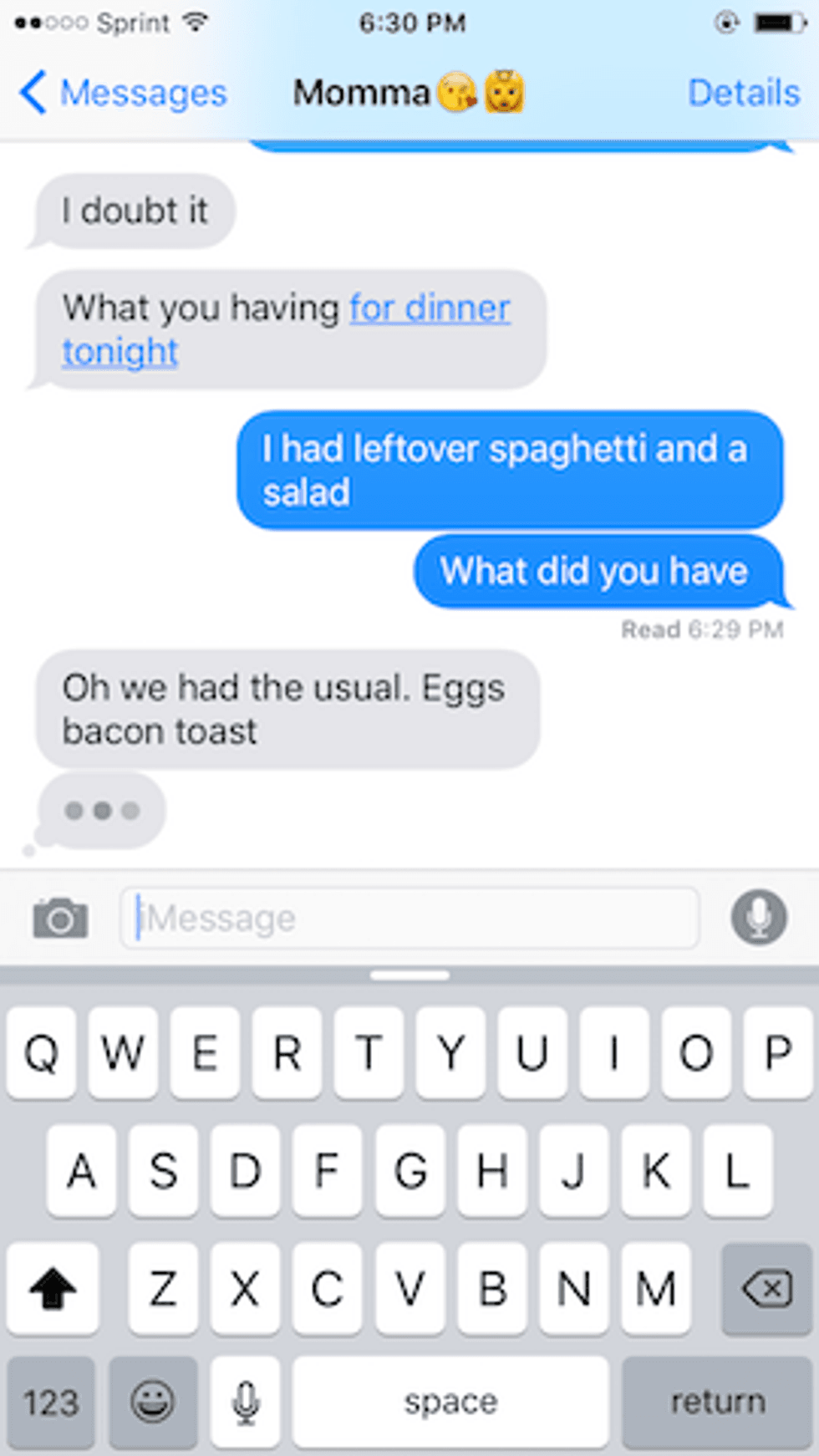Start keyboard dictation with the microphone key
Screen dimensions: 819x1456
(246, 1402)
